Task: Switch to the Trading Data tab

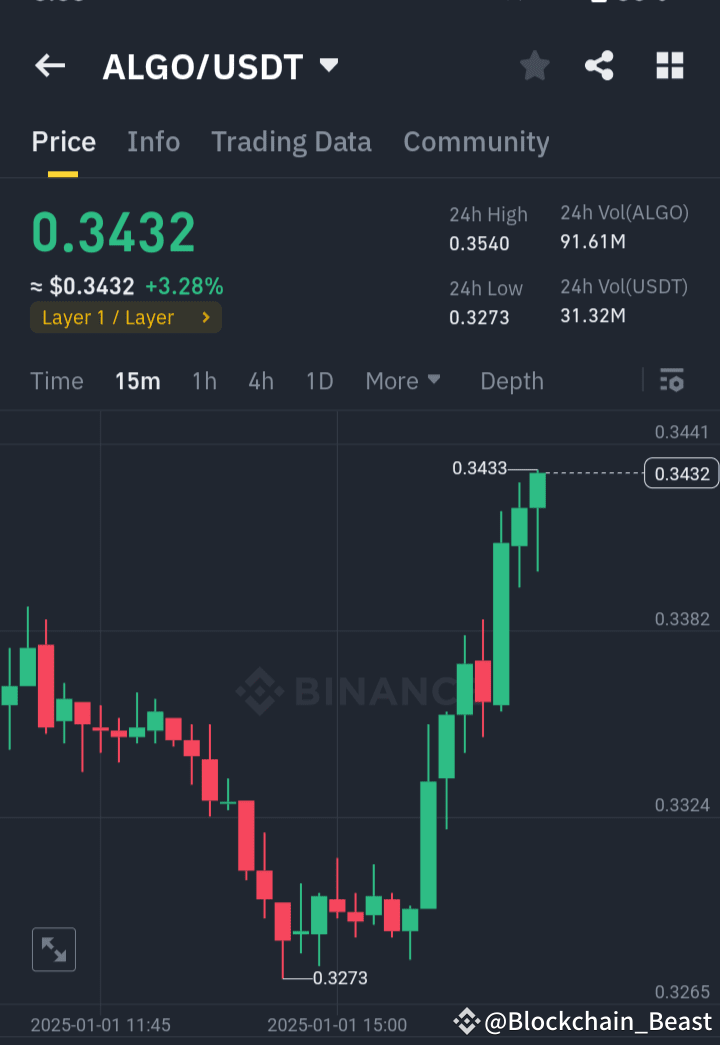Action: coord(291,142)
